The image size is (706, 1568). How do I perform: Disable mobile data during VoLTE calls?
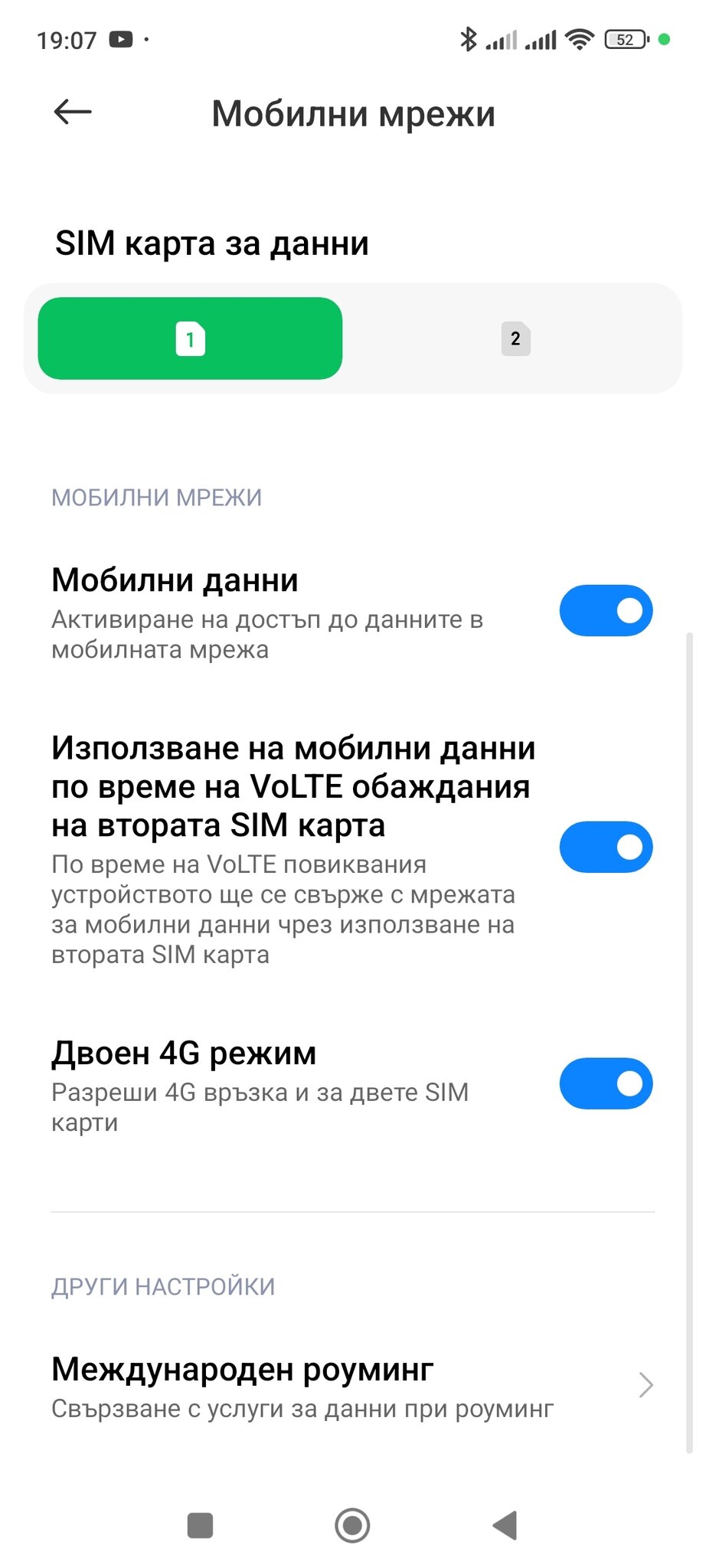point(606,848)
